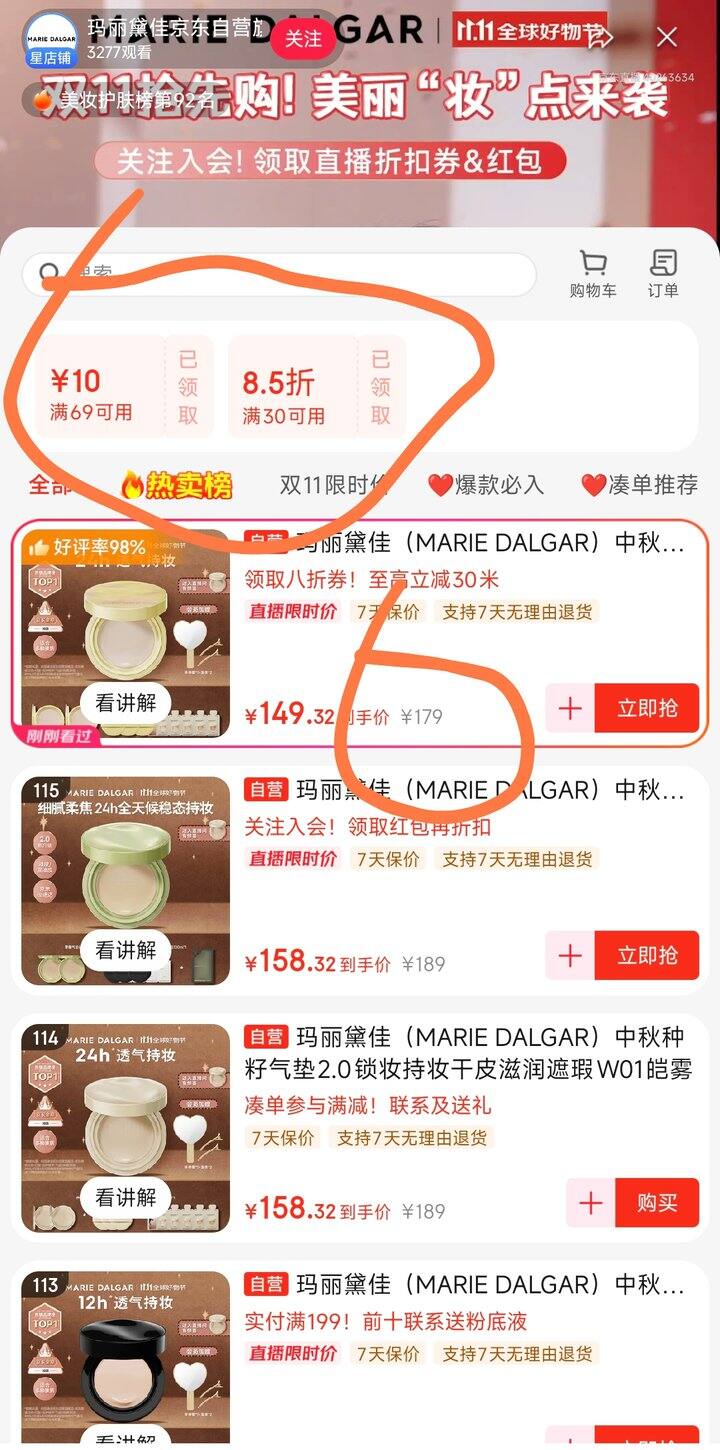The width and height of the screenshot is (720, 1450).
Task: Switch to the 双11限时价 tab
Action: click(334, 486)
